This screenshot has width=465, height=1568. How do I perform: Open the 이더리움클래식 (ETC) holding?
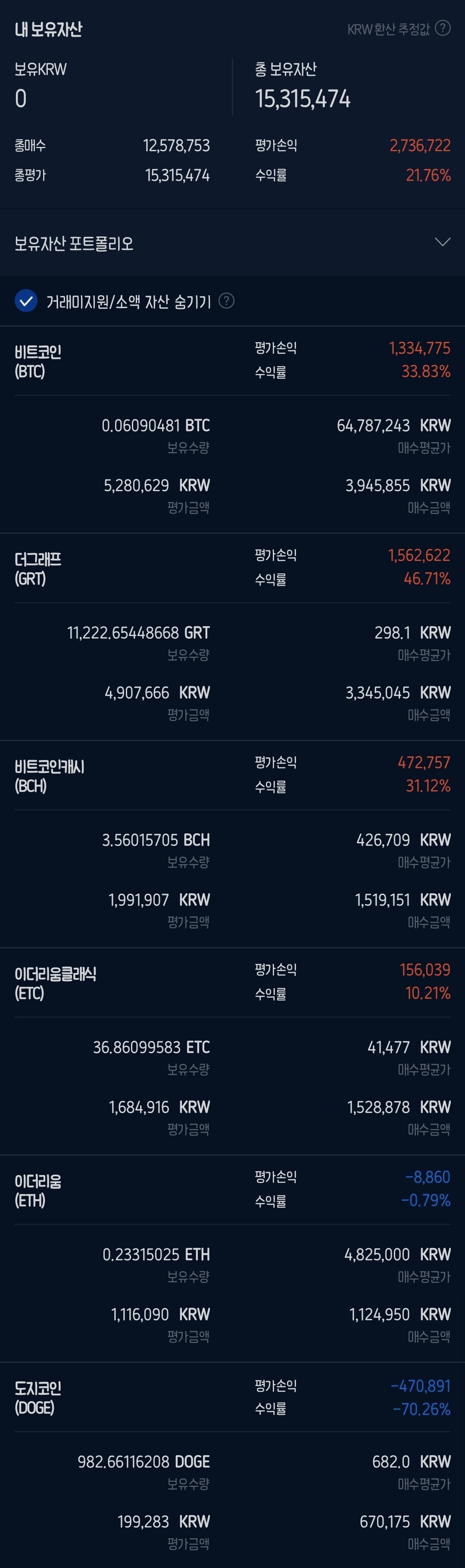click(55, 982)
